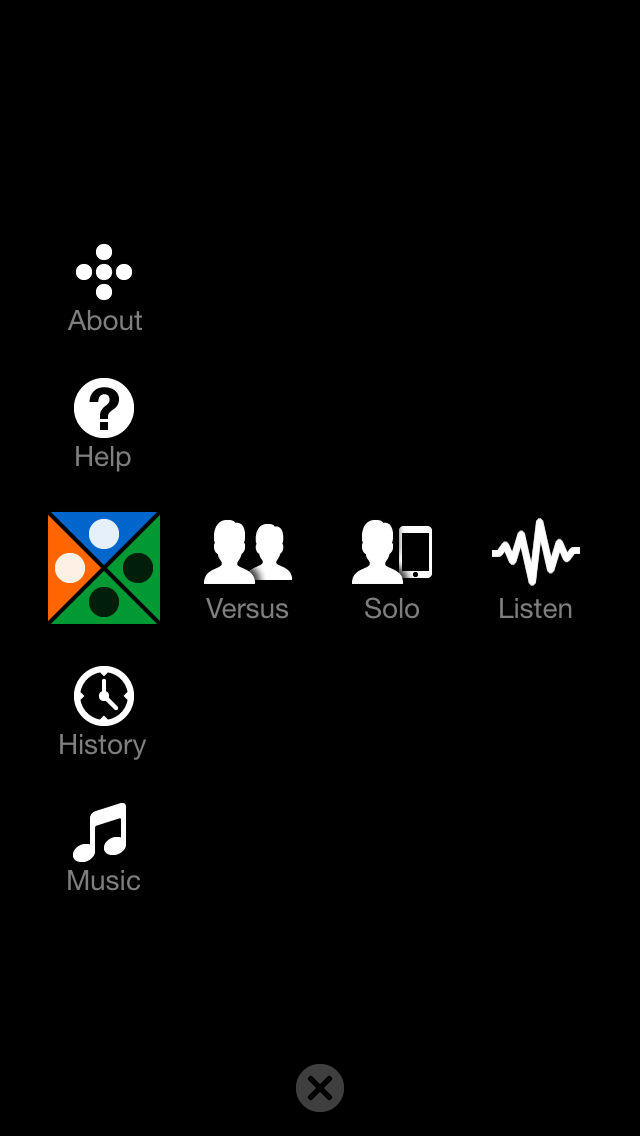View the History screen

[104, 712]
